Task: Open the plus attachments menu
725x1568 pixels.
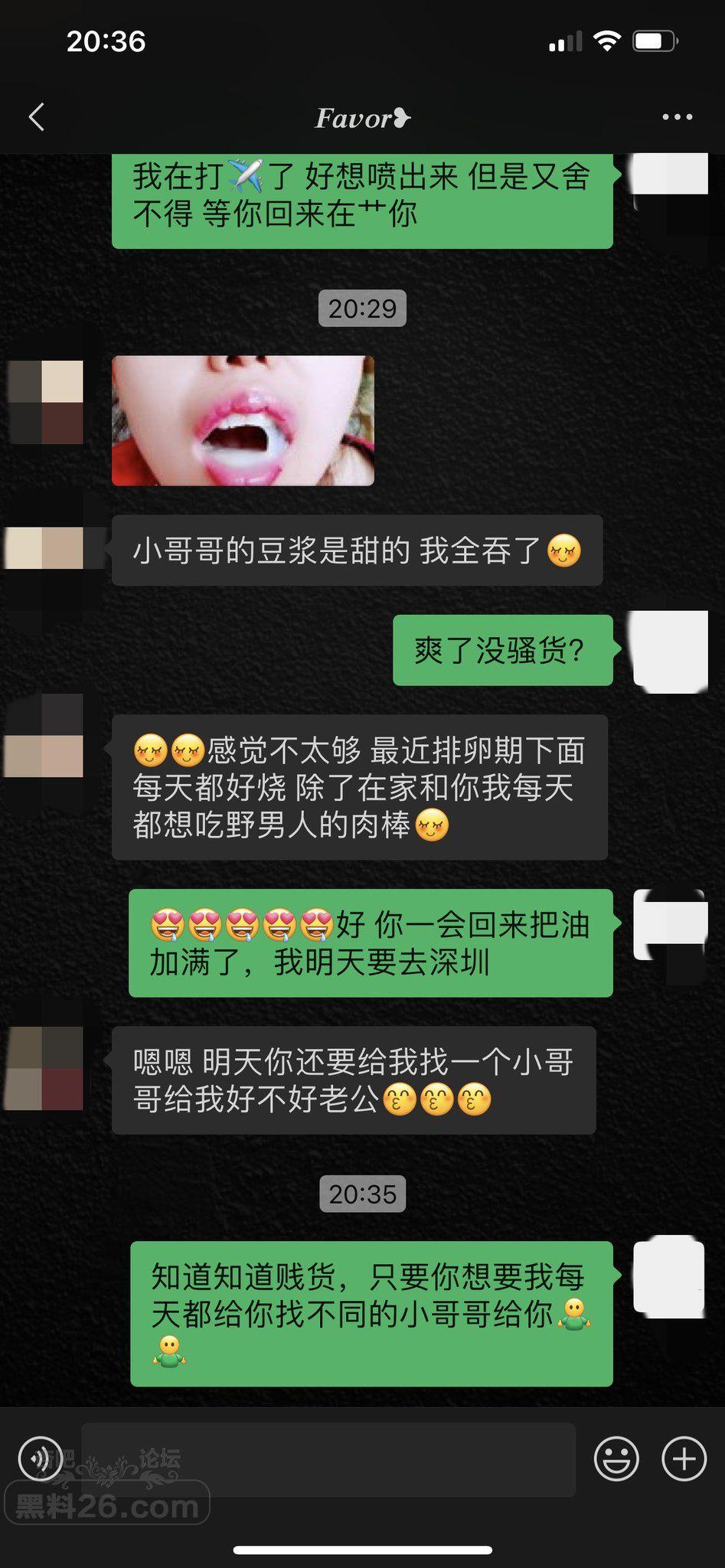Action: point(684,1459)
